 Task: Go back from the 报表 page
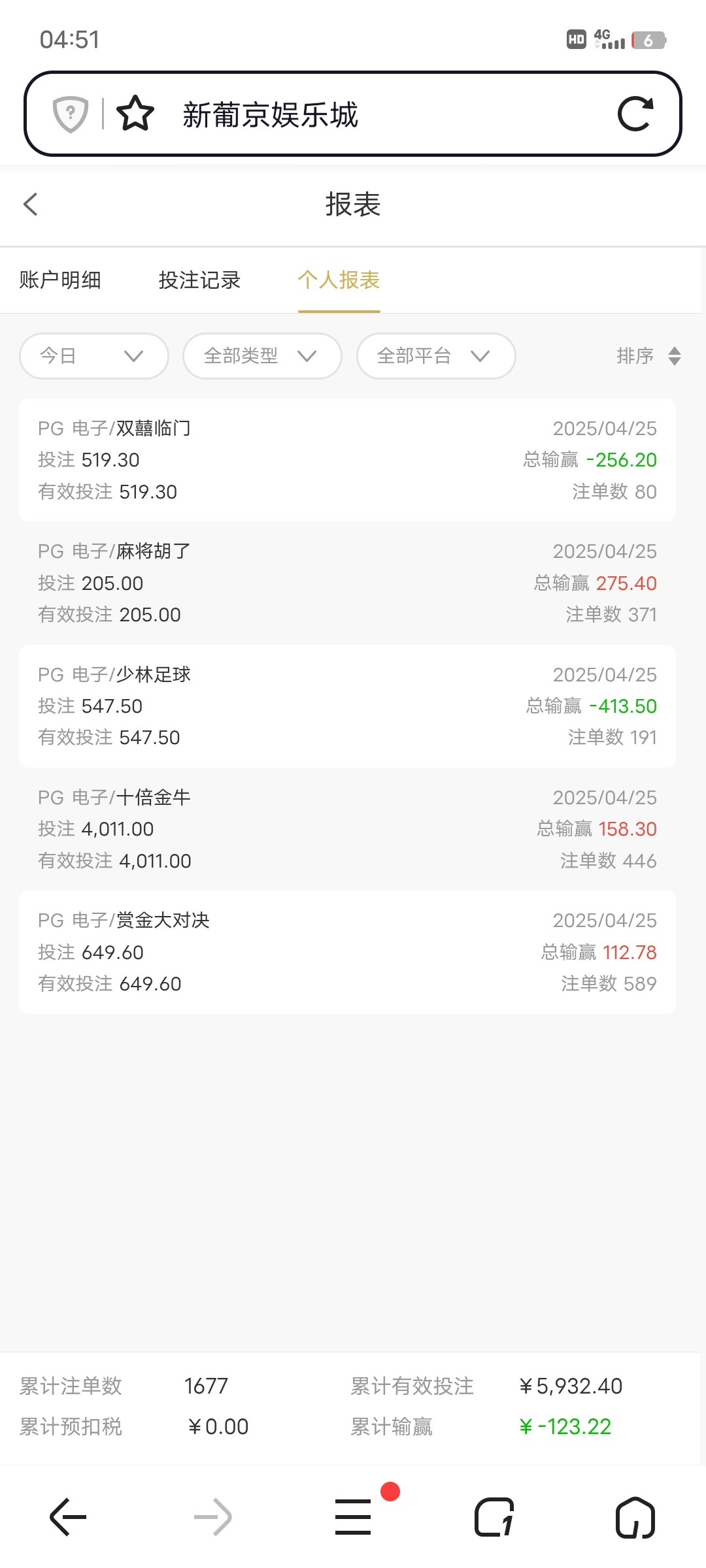[x=31, y=204]
